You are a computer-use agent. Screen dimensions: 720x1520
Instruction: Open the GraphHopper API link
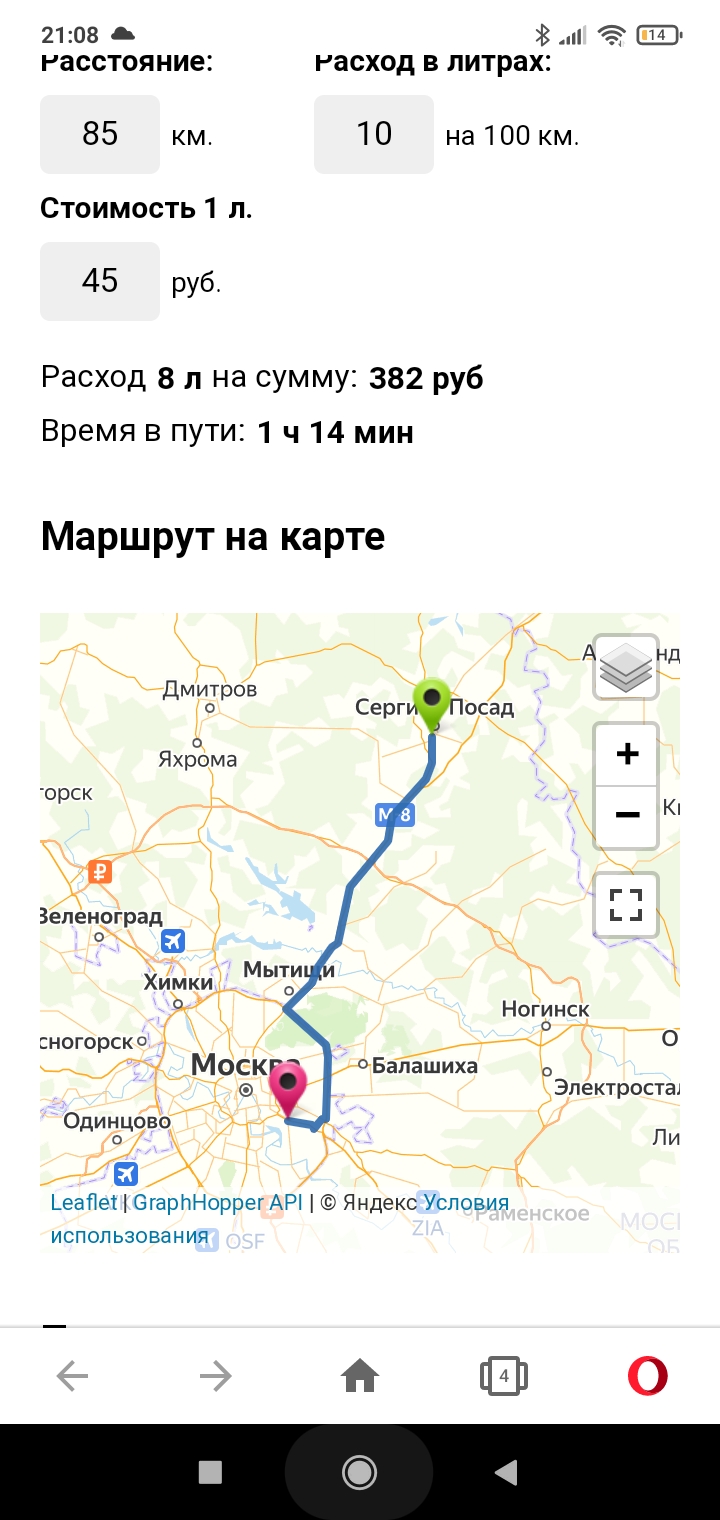217,1202
